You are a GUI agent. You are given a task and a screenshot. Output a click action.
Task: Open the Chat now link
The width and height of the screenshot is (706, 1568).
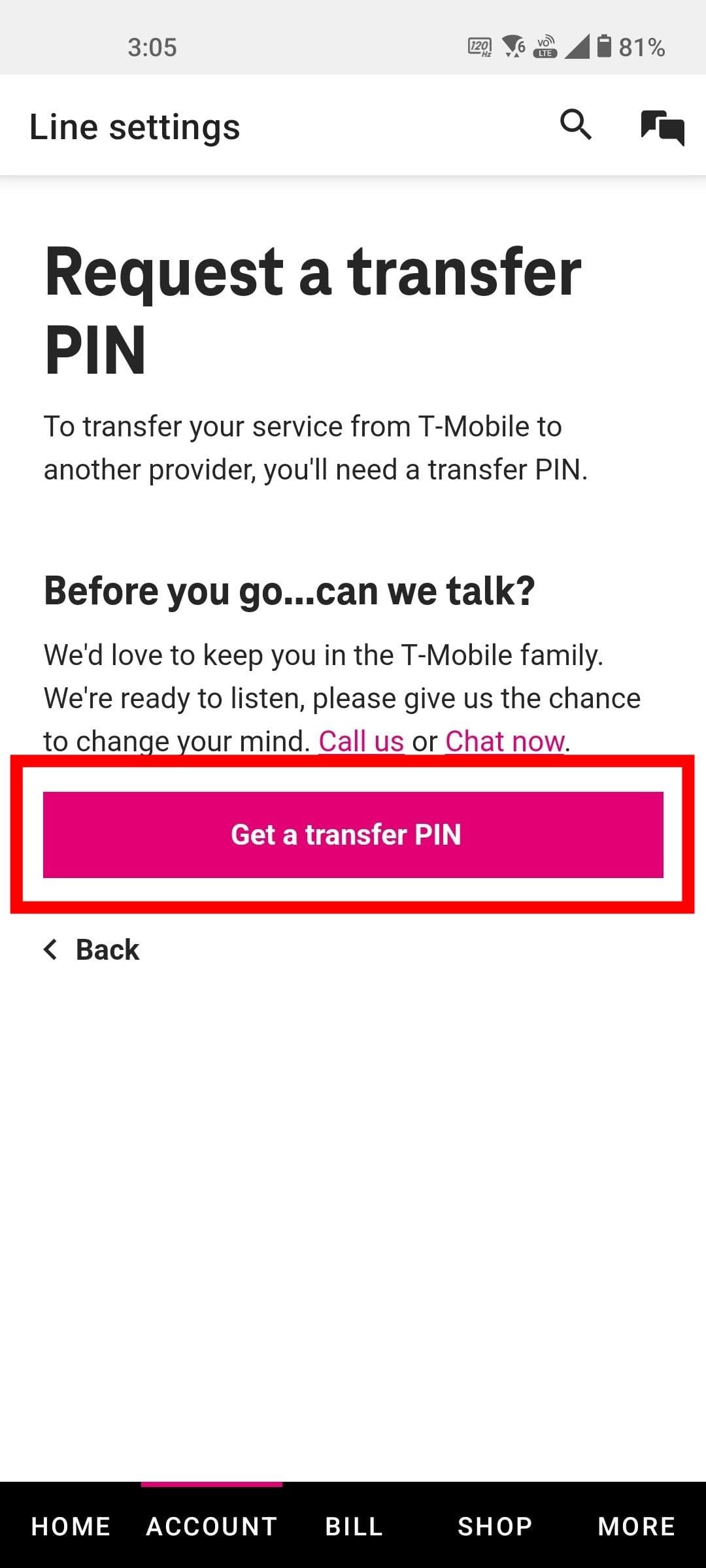504,740
